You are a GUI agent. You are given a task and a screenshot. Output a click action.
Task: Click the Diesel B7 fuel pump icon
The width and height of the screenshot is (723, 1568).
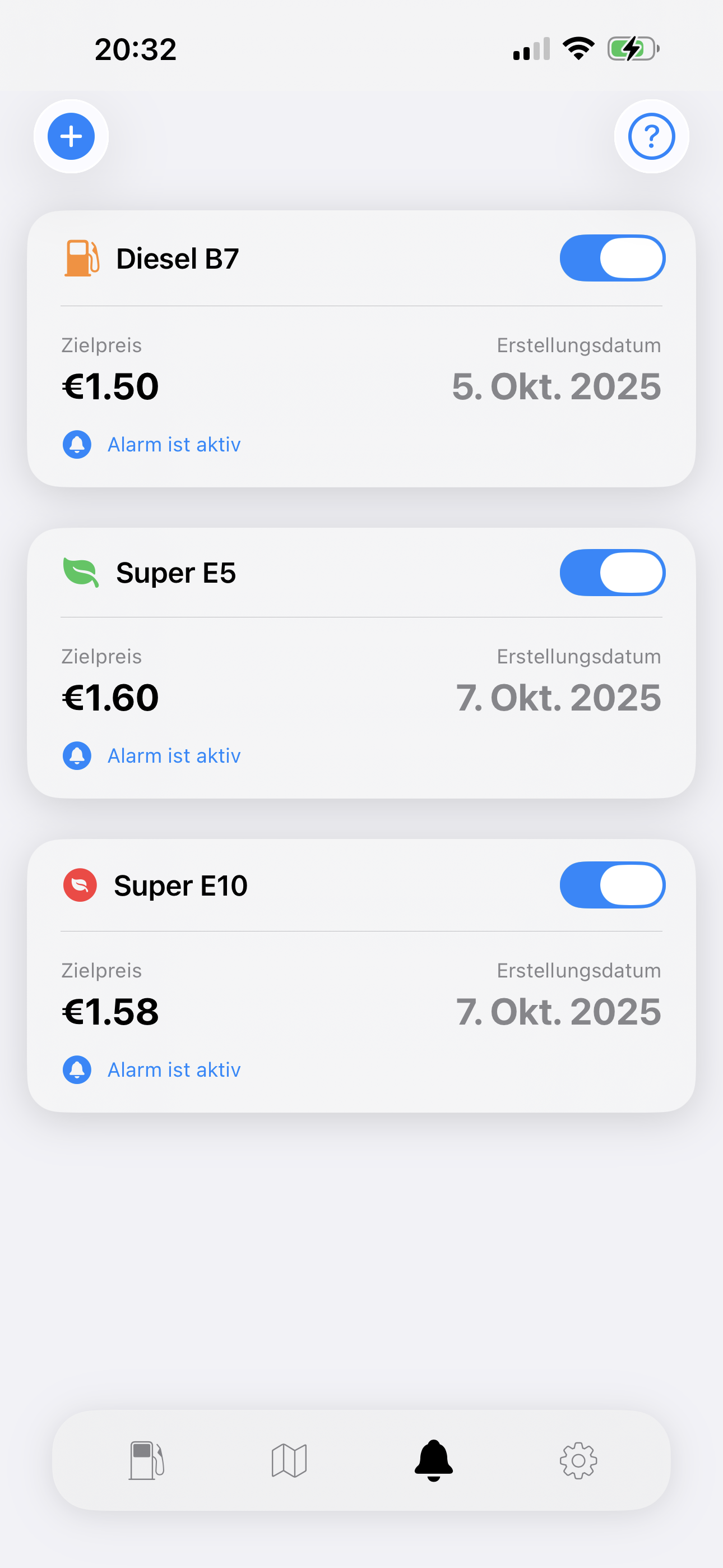[81, 258]
